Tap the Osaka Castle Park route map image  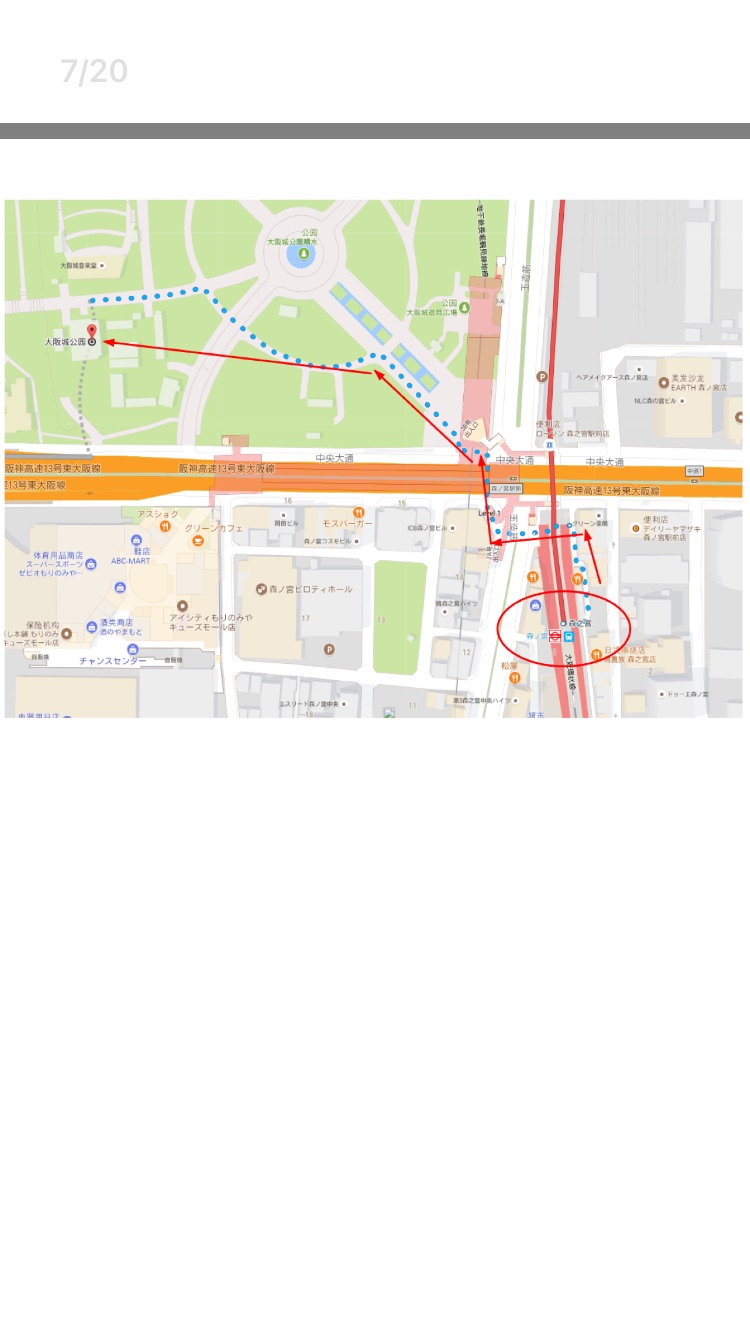click(x=374, y=458)
